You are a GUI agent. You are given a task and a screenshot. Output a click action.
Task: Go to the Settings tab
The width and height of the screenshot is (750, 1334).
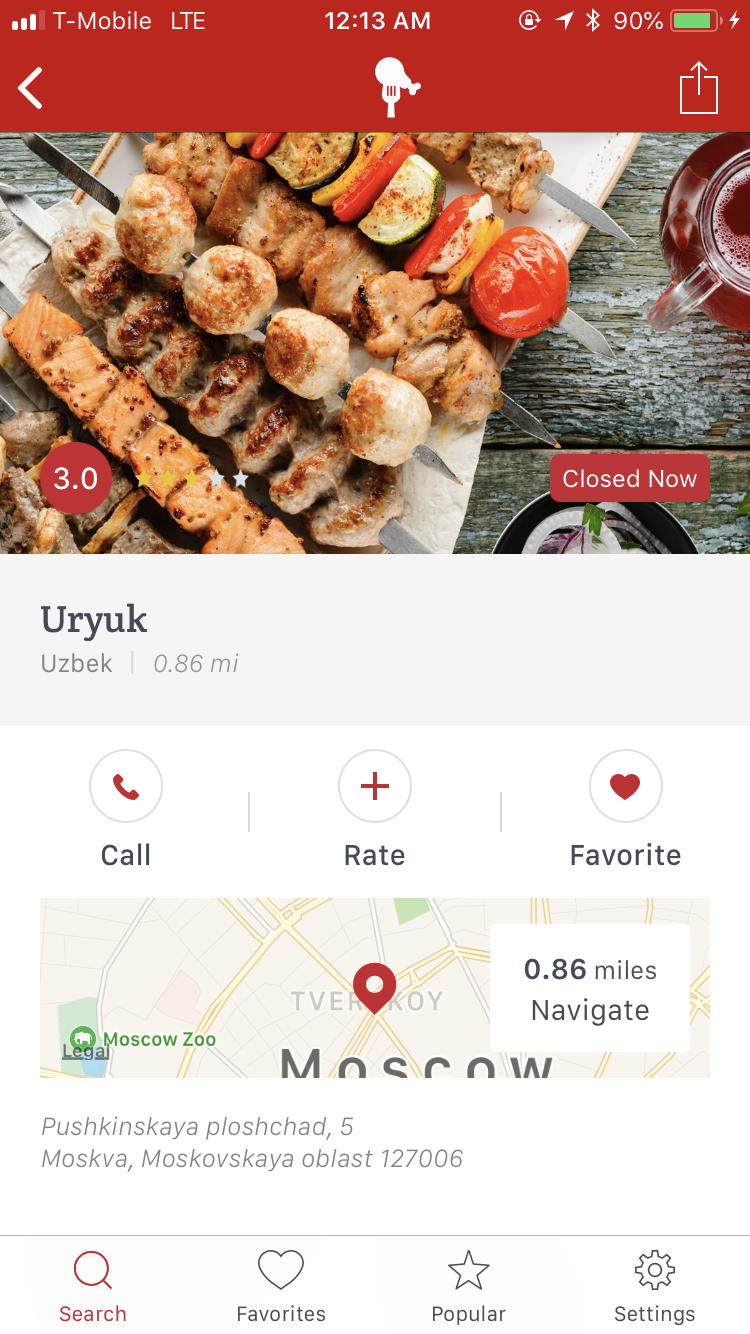655,1286
